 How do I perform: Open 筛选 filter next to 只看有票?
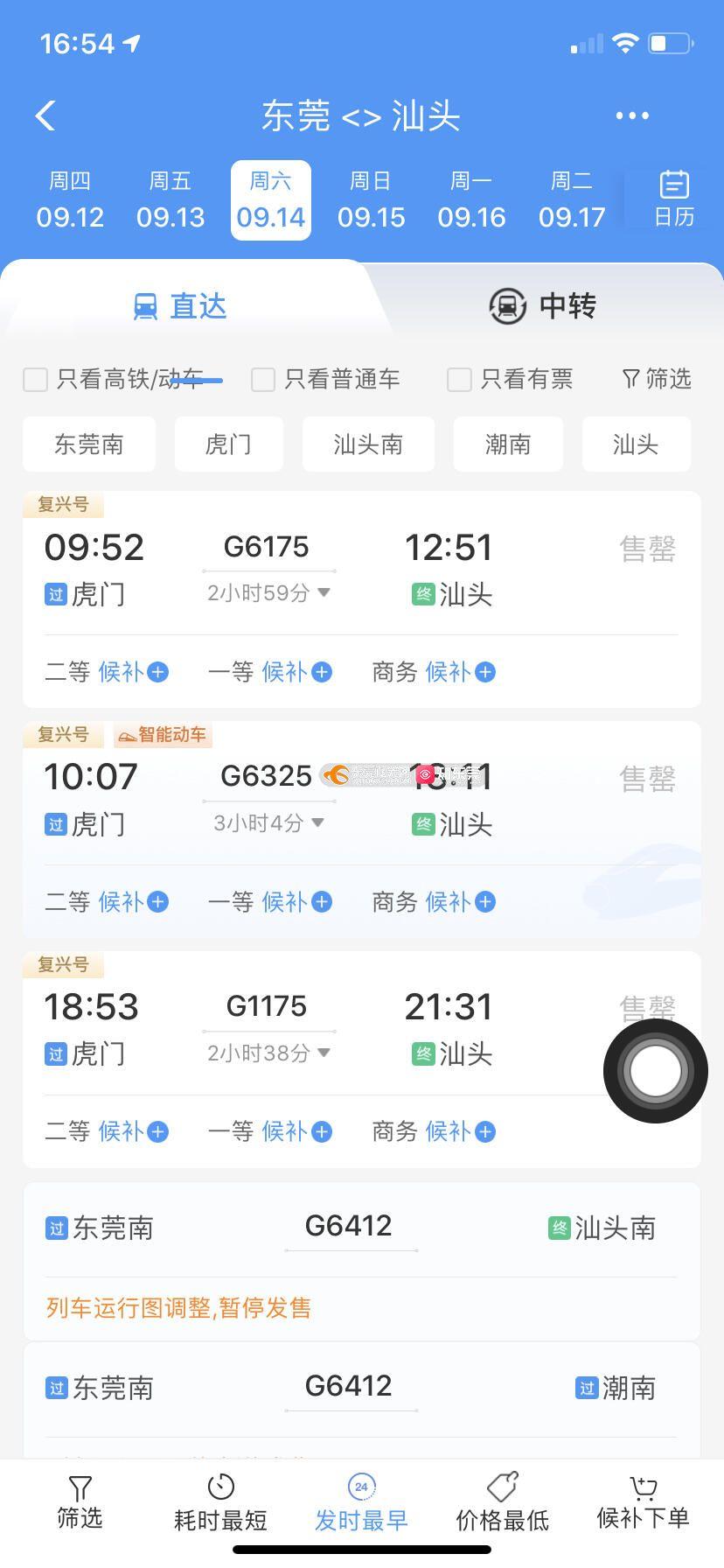pyautogui.click(x=657, y=379)
